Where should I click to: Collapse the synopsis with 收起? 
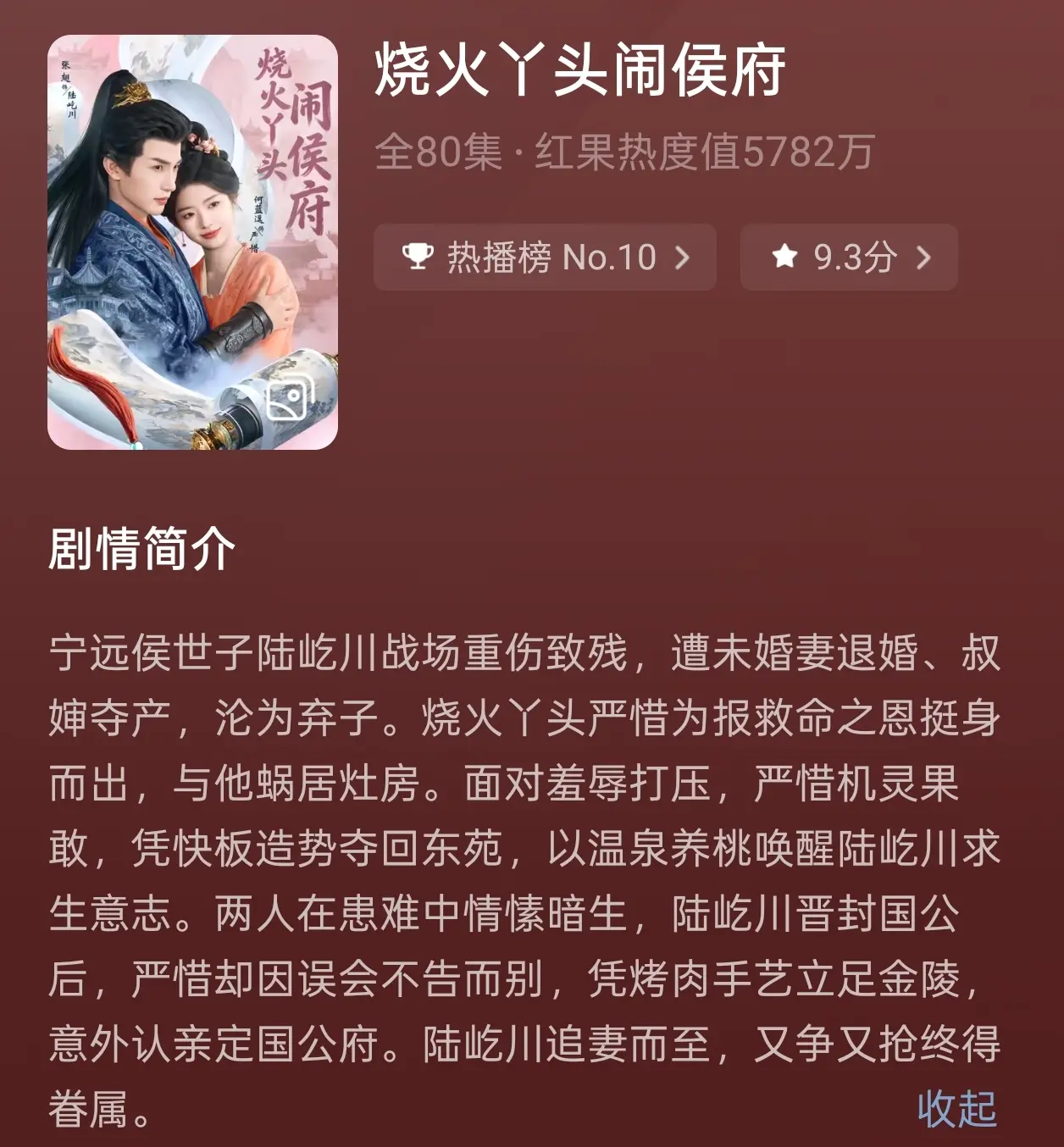[956, 1108]
